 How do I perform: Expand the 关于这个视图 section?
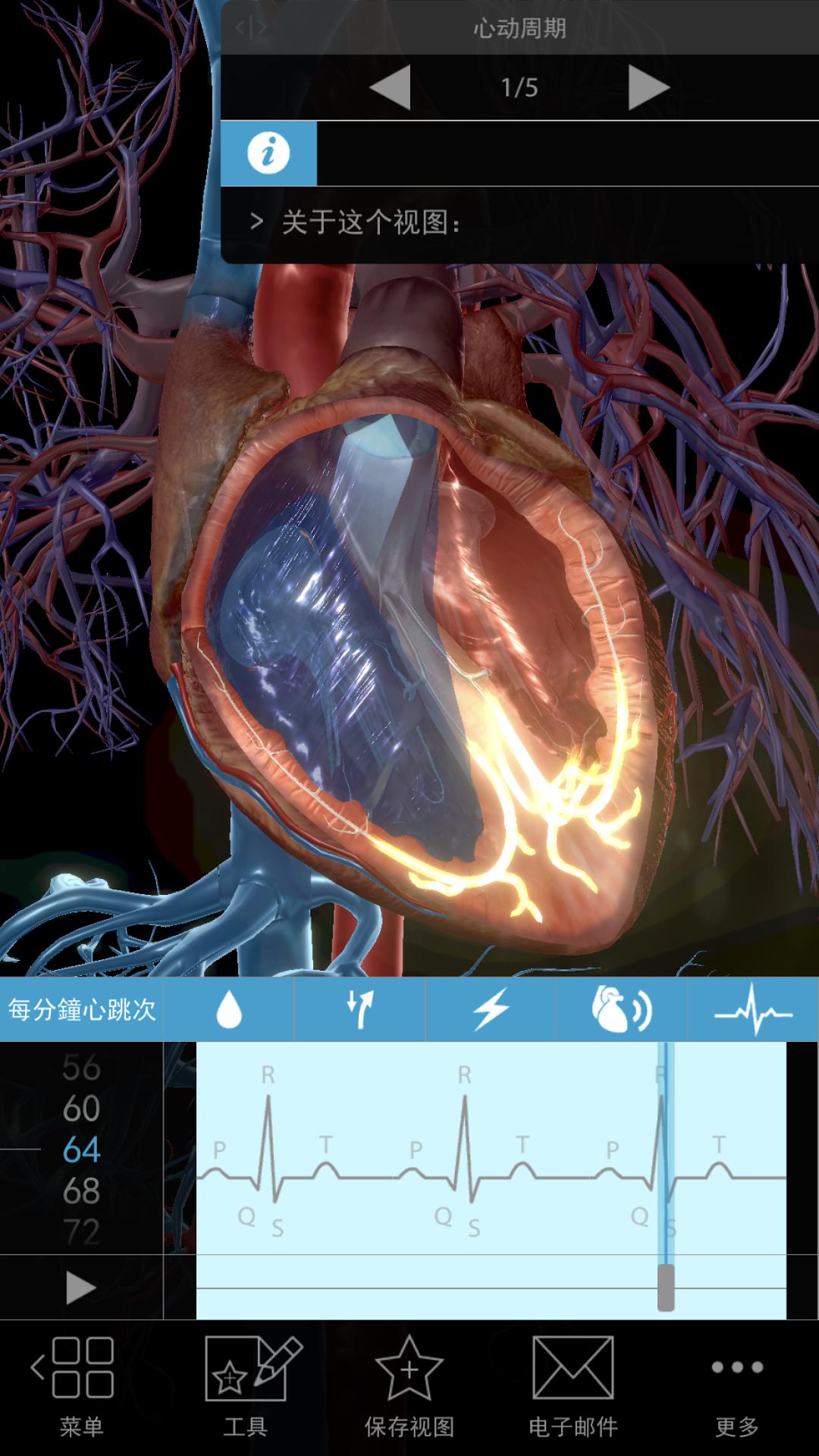click(x=356, y=223)
